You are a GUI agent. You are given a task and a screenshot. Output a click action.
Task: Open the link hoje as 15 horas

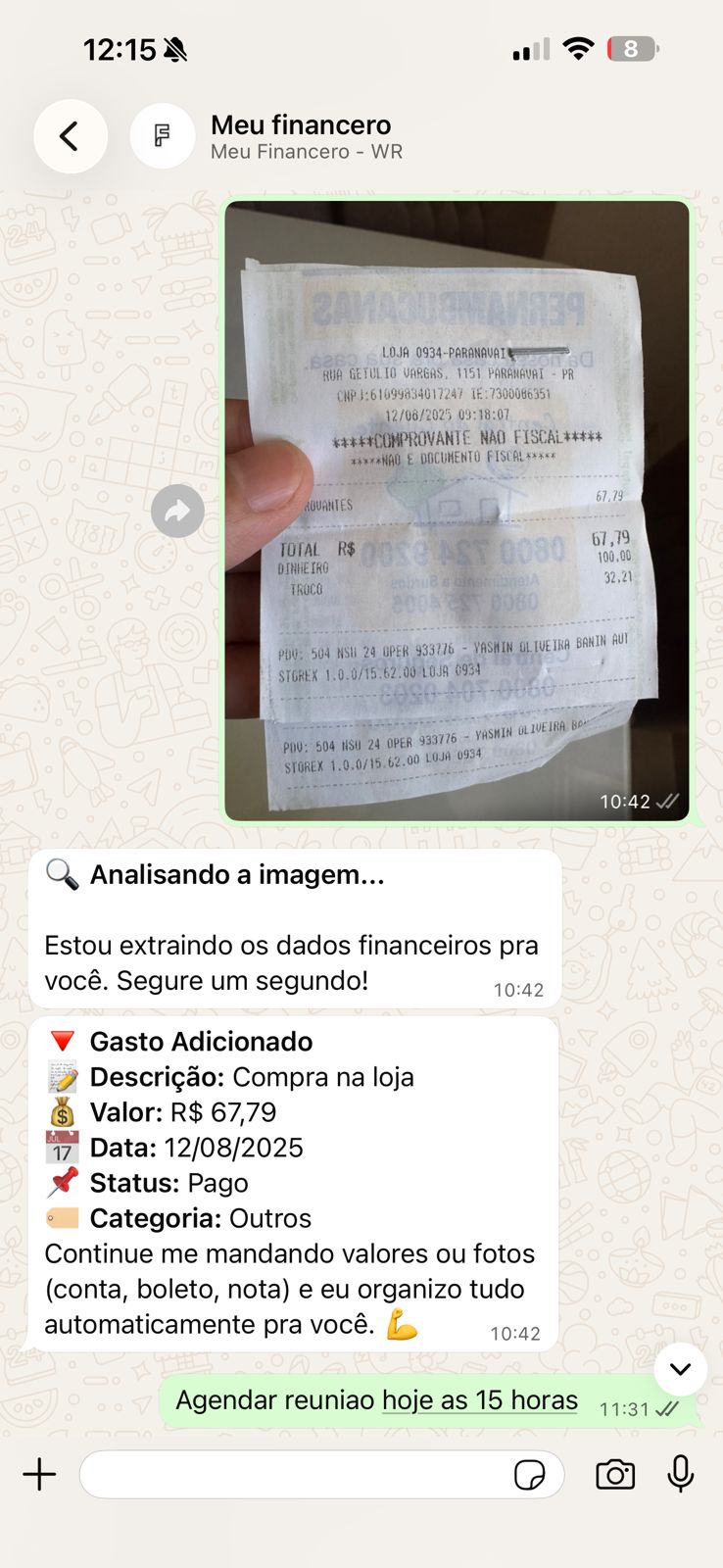point(479,1399)
